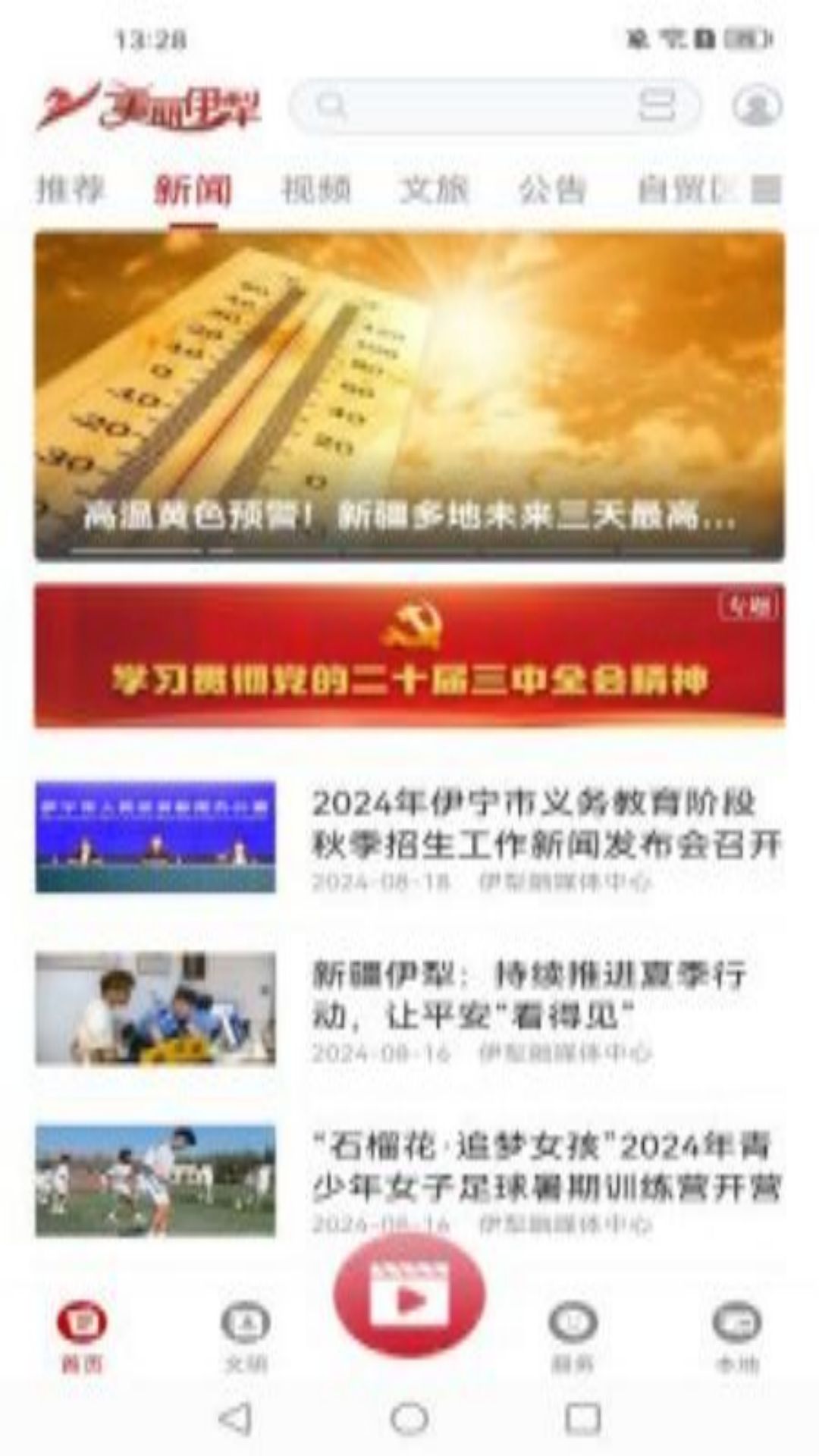Viewport: 819px width, 1456px height.
Task: Open the channel list menu icon
Action: (x=766, y=190)
